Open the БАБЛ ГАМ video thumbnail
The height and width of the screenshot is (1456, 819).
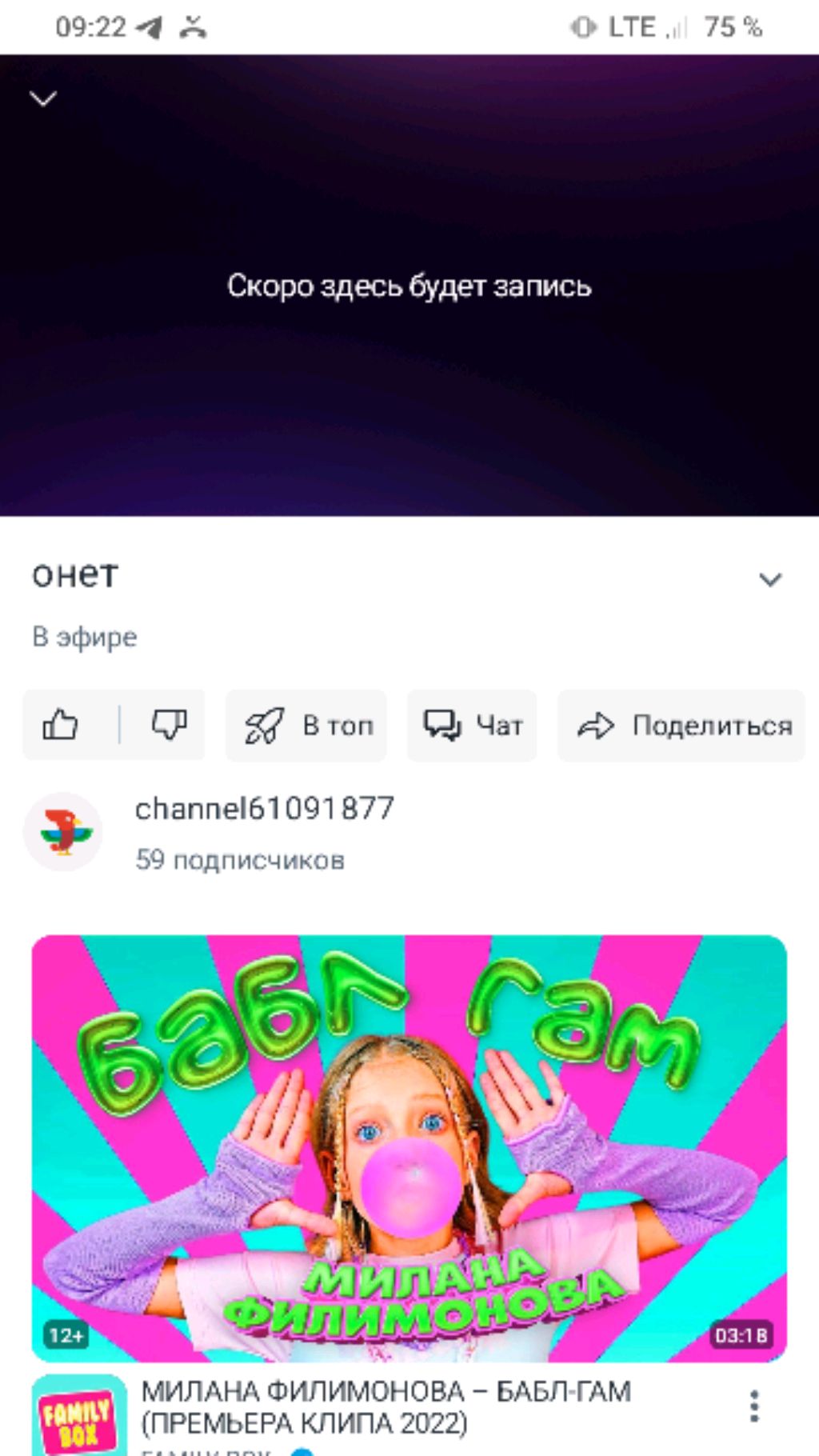409,1147
